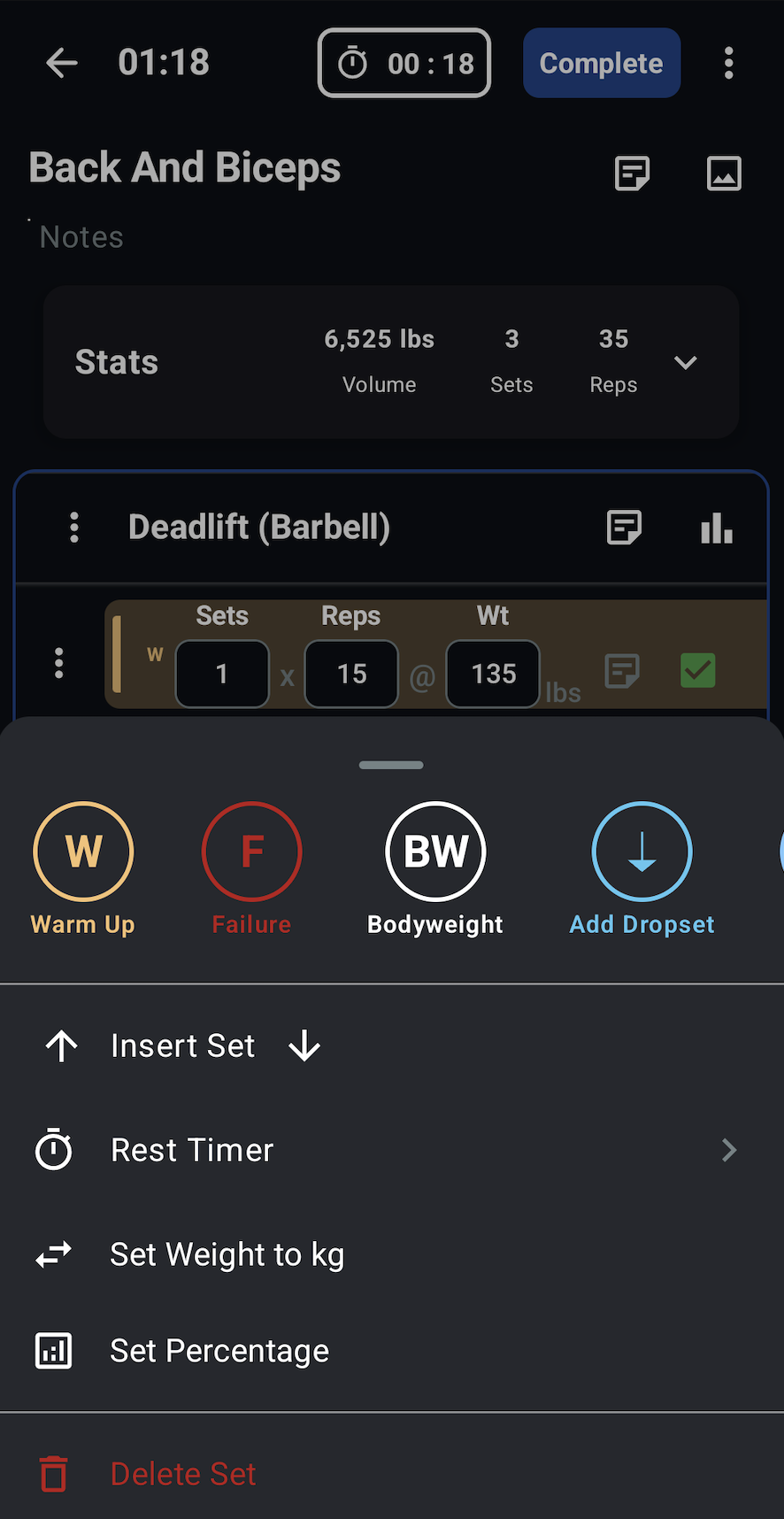Add a note to the warm-up set
Screen dimensions: 784x1519
point(622,671)
